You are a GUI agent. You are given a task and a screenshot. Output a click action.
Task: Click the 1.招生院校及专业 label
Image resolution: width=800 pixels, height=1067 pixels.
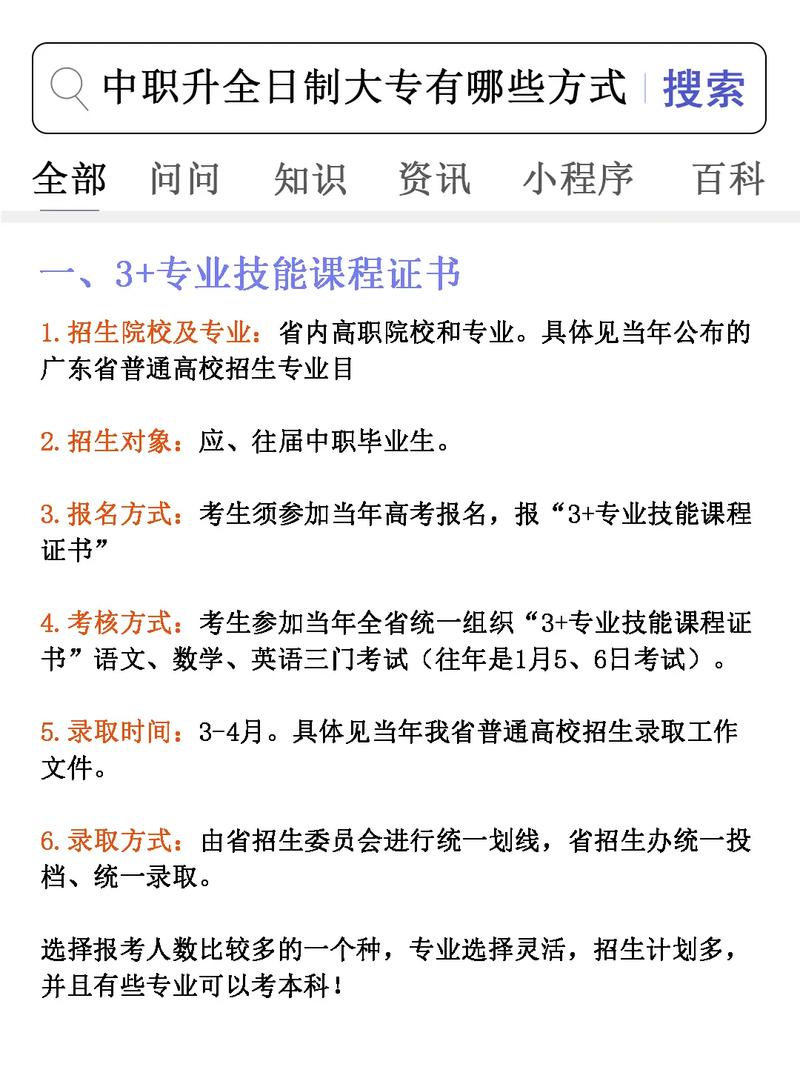[x=150, y=331]
